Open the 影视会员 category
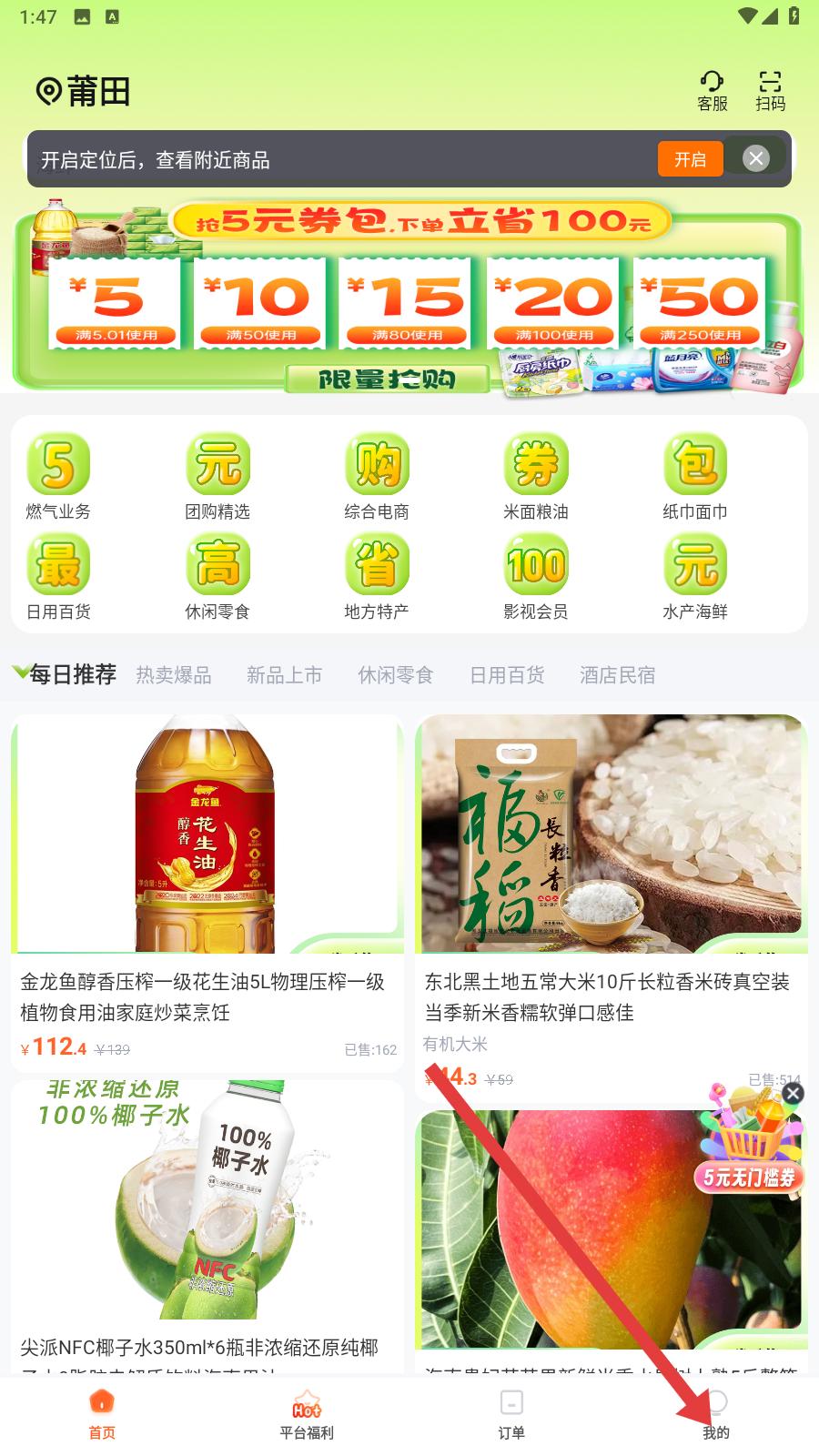Viewport: 819px width, 1456px height. pyautogui.click(x=536, y=577)
